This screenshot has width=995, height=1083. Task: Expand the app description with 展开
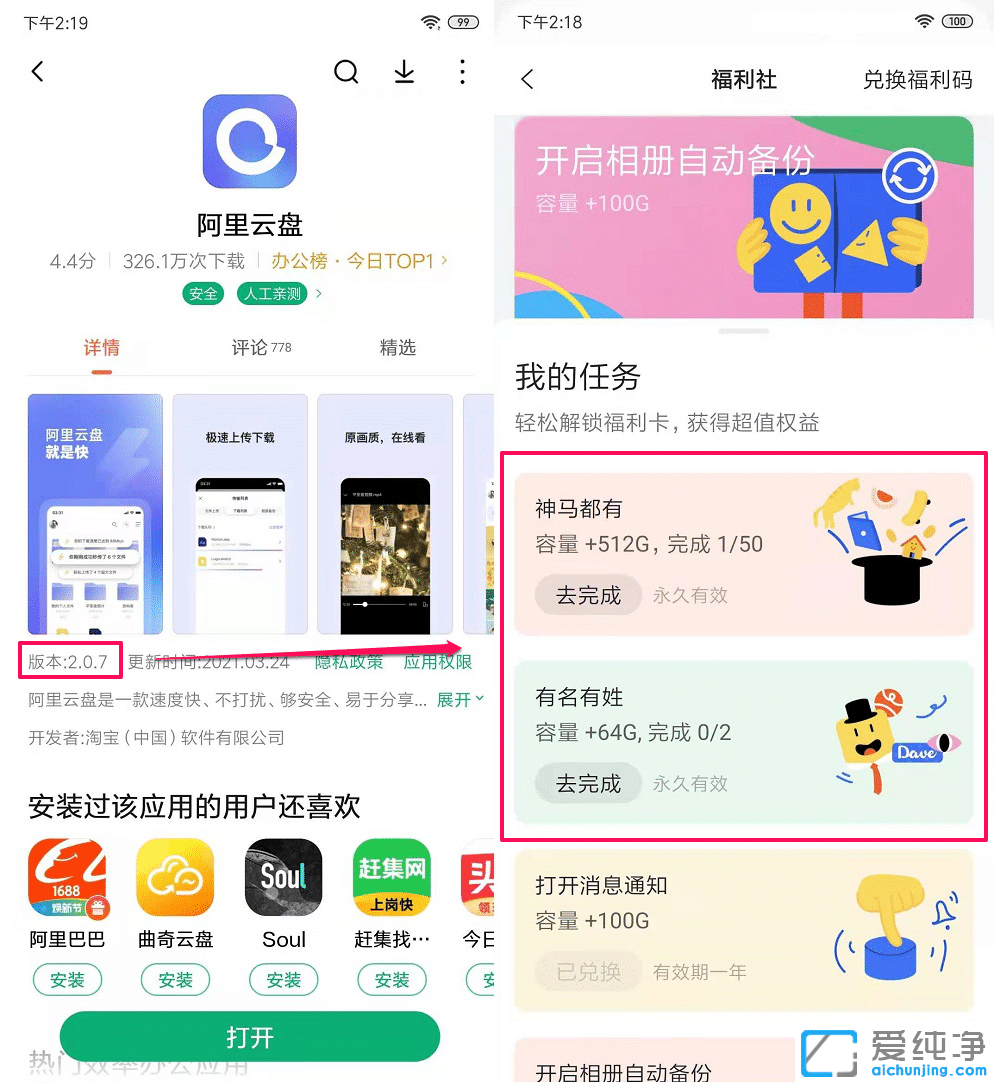coord(460,700)
